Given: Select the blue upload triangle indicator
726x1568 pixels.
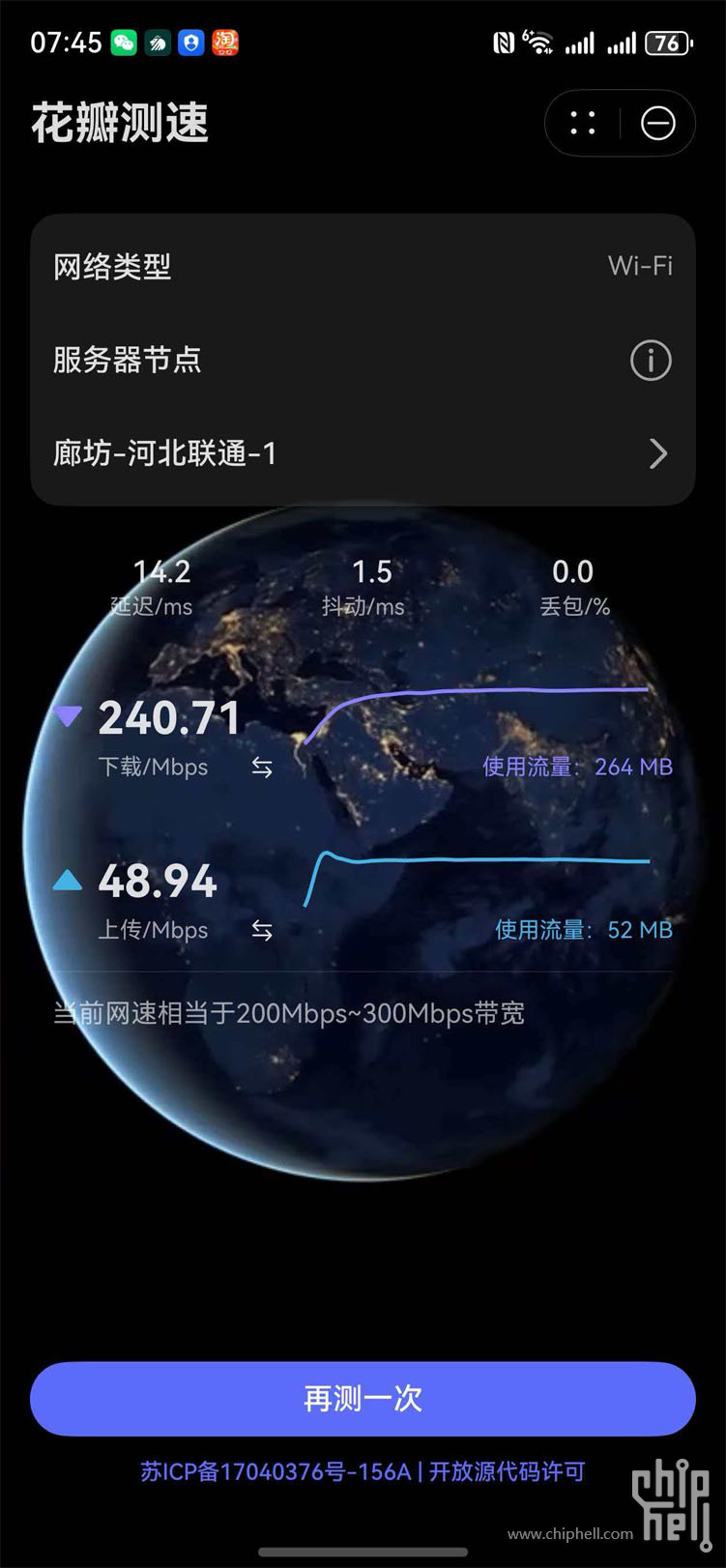Looking at the screenshot, I should [68, 880].
